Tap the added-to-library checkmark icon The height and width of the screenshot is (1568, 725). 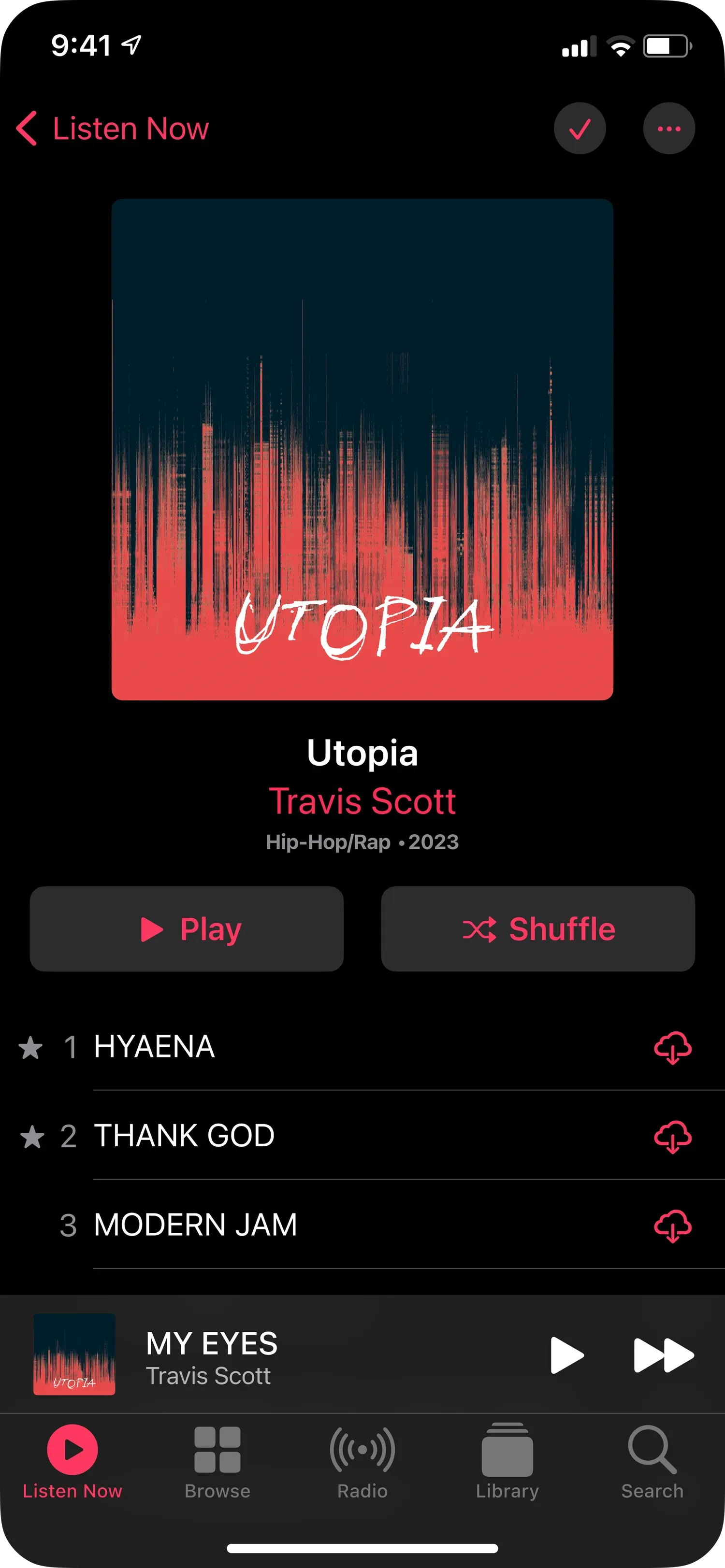coord(580,128)
